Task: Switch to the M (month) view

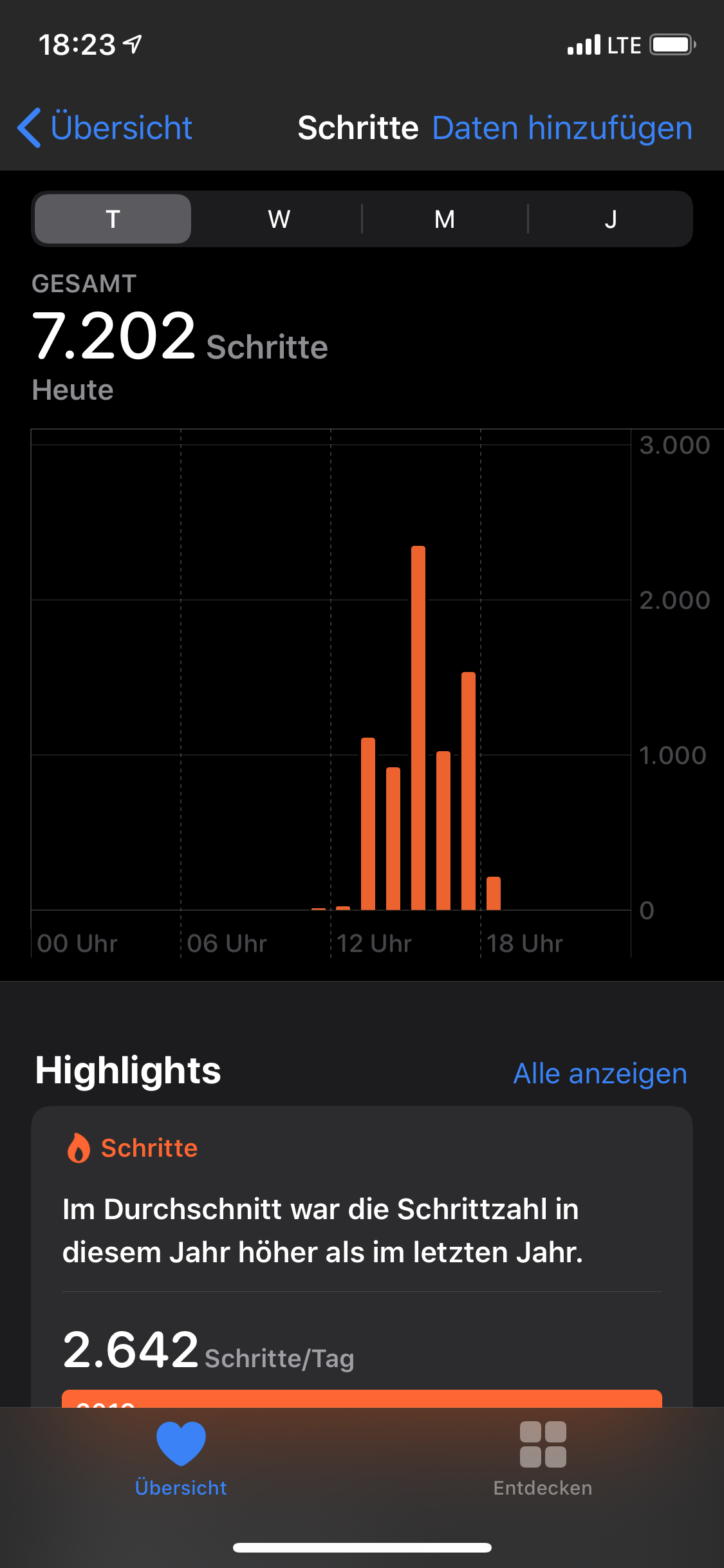Action: tap(445, 219)
